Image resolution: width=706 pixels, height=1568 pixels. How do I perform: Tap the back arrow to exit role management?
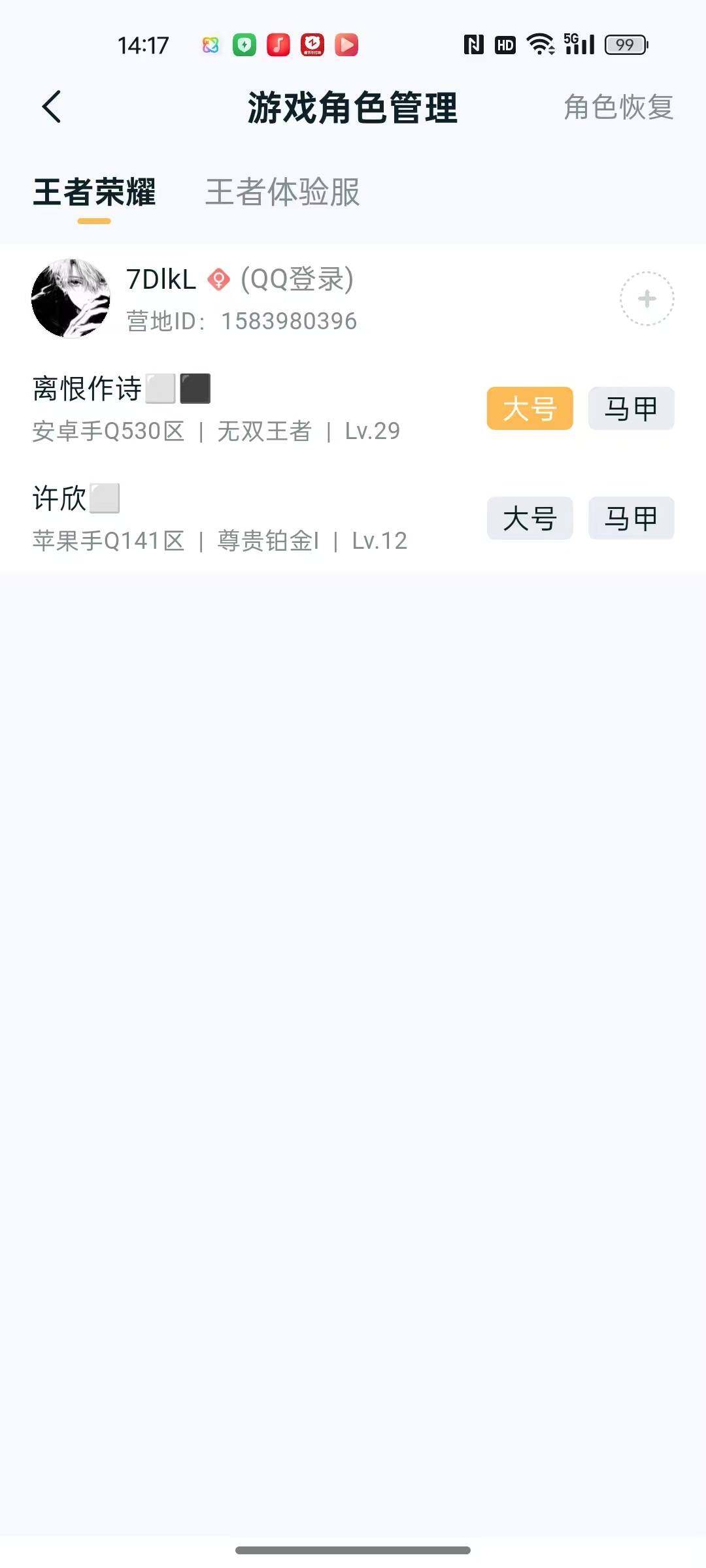tap(52, 106)
